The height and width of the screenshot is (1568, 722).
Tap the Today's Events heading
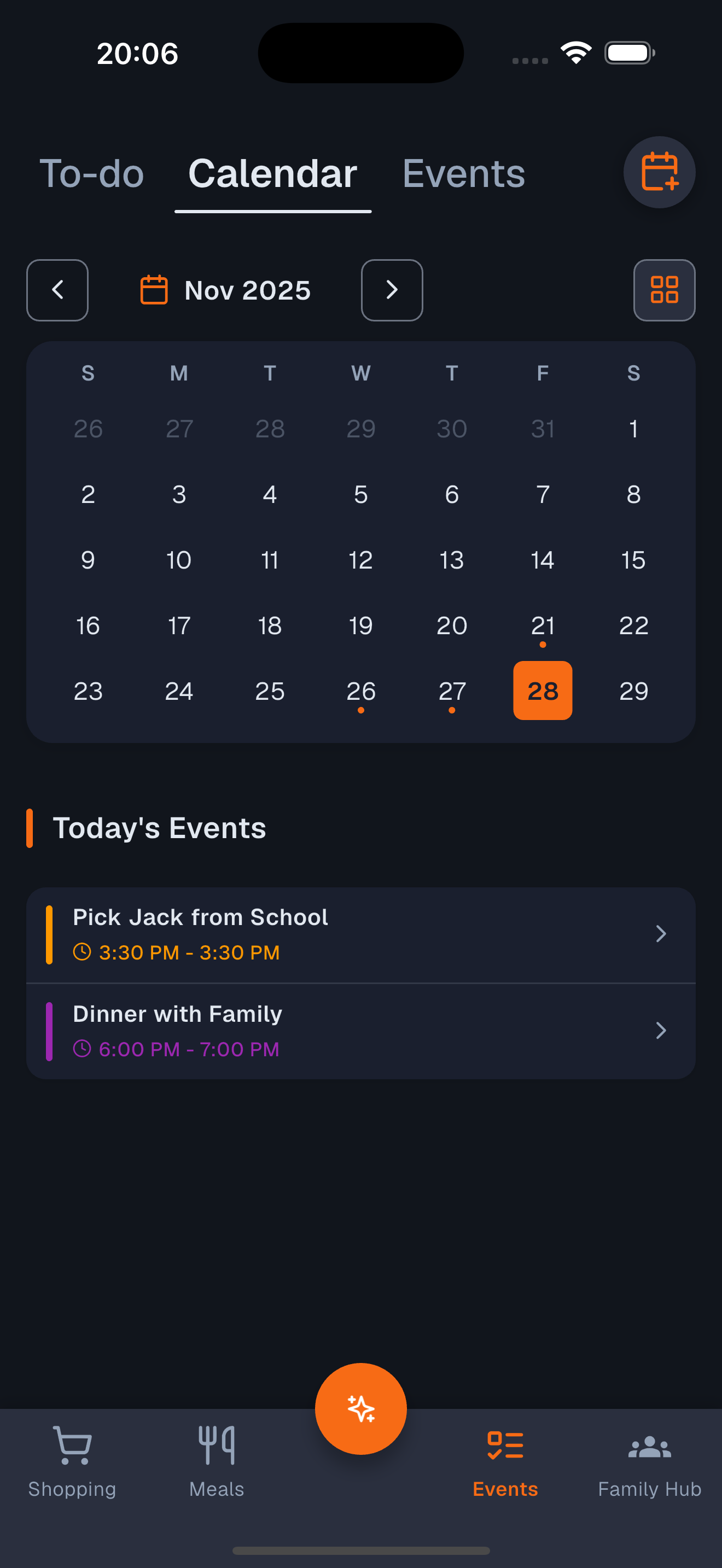(x=160, y=828)
